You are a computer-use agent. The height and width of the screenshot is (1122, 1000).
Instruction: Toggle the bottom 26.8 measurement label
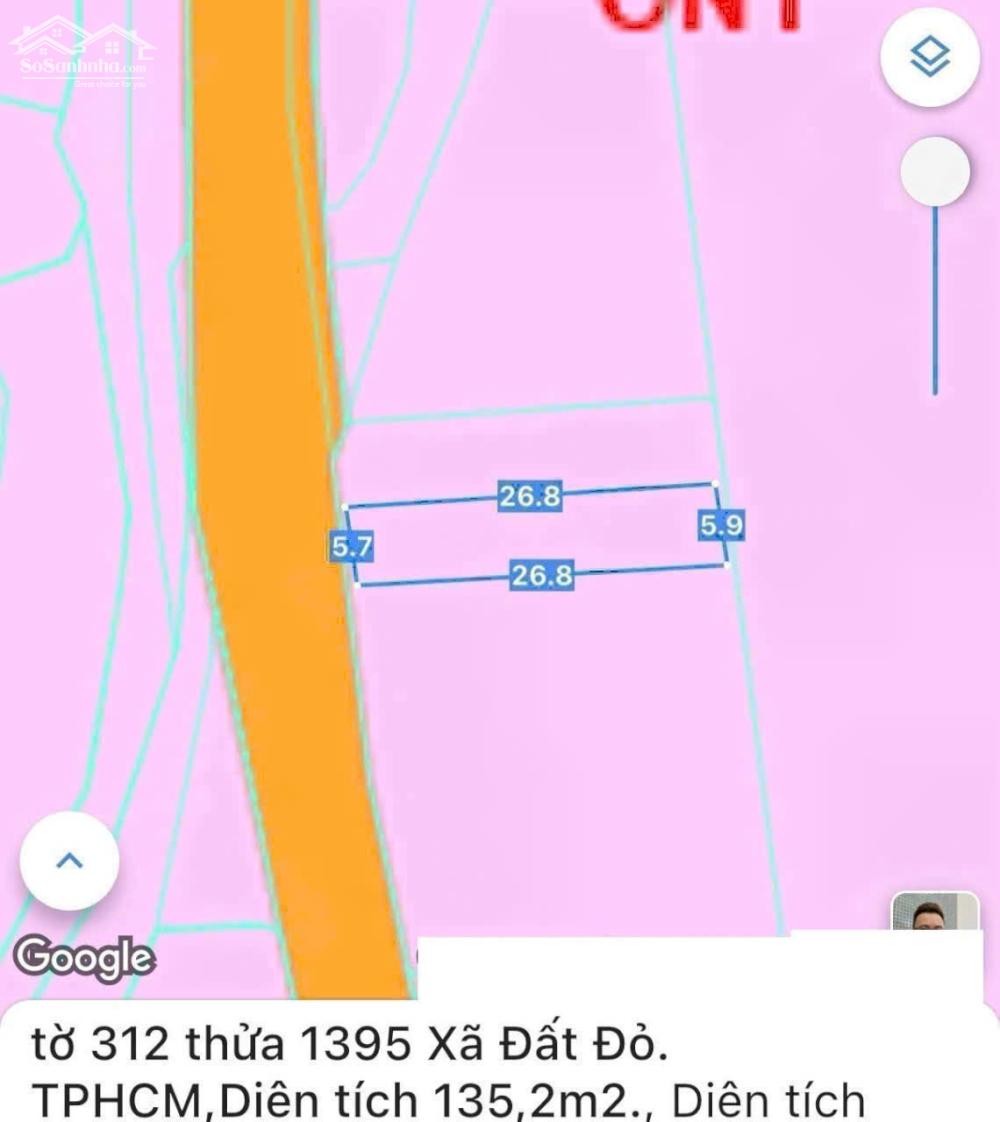coord(543,577)
